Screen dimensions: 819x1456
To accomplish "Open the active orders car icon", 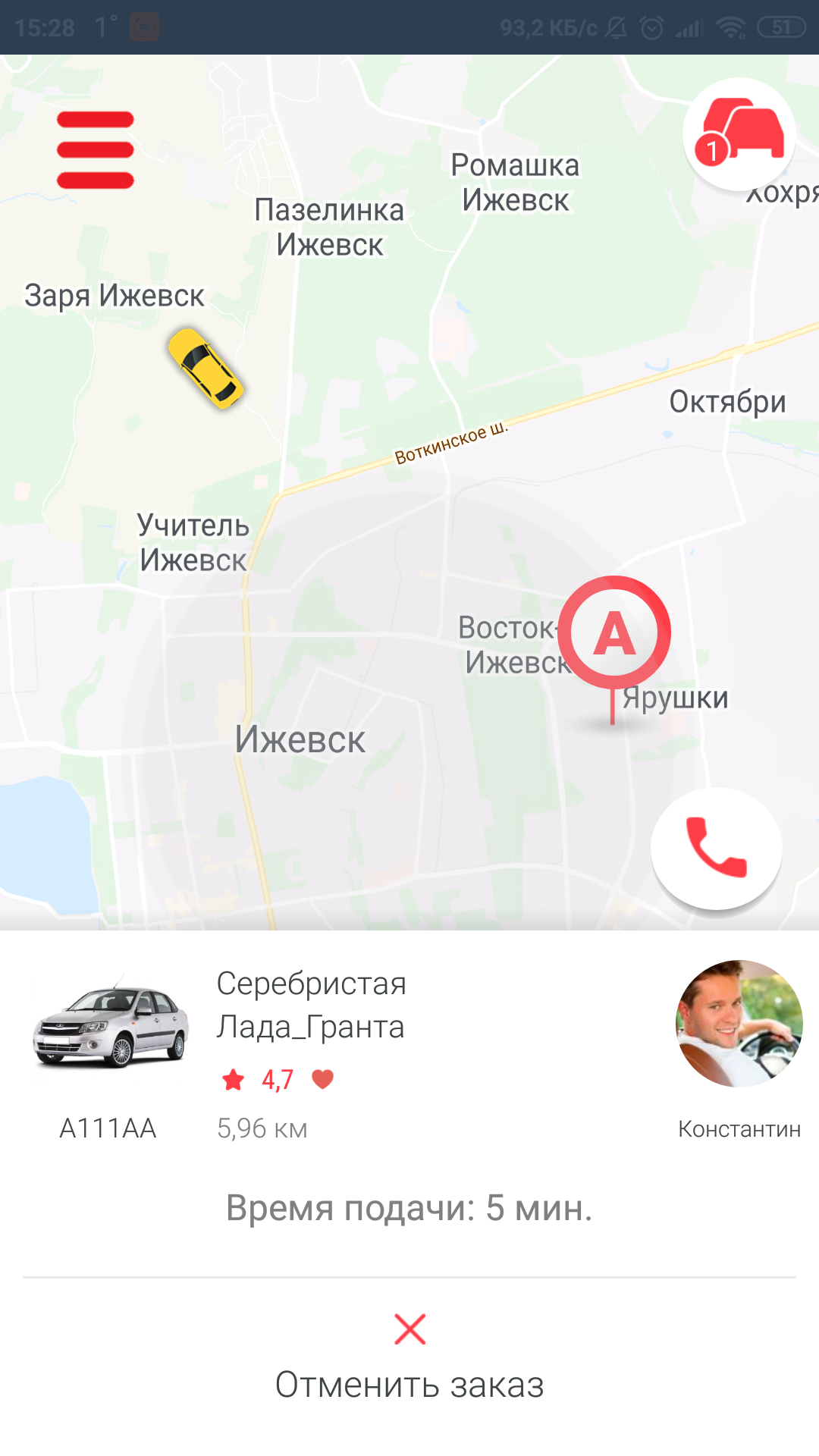I will tap(739, 134).
